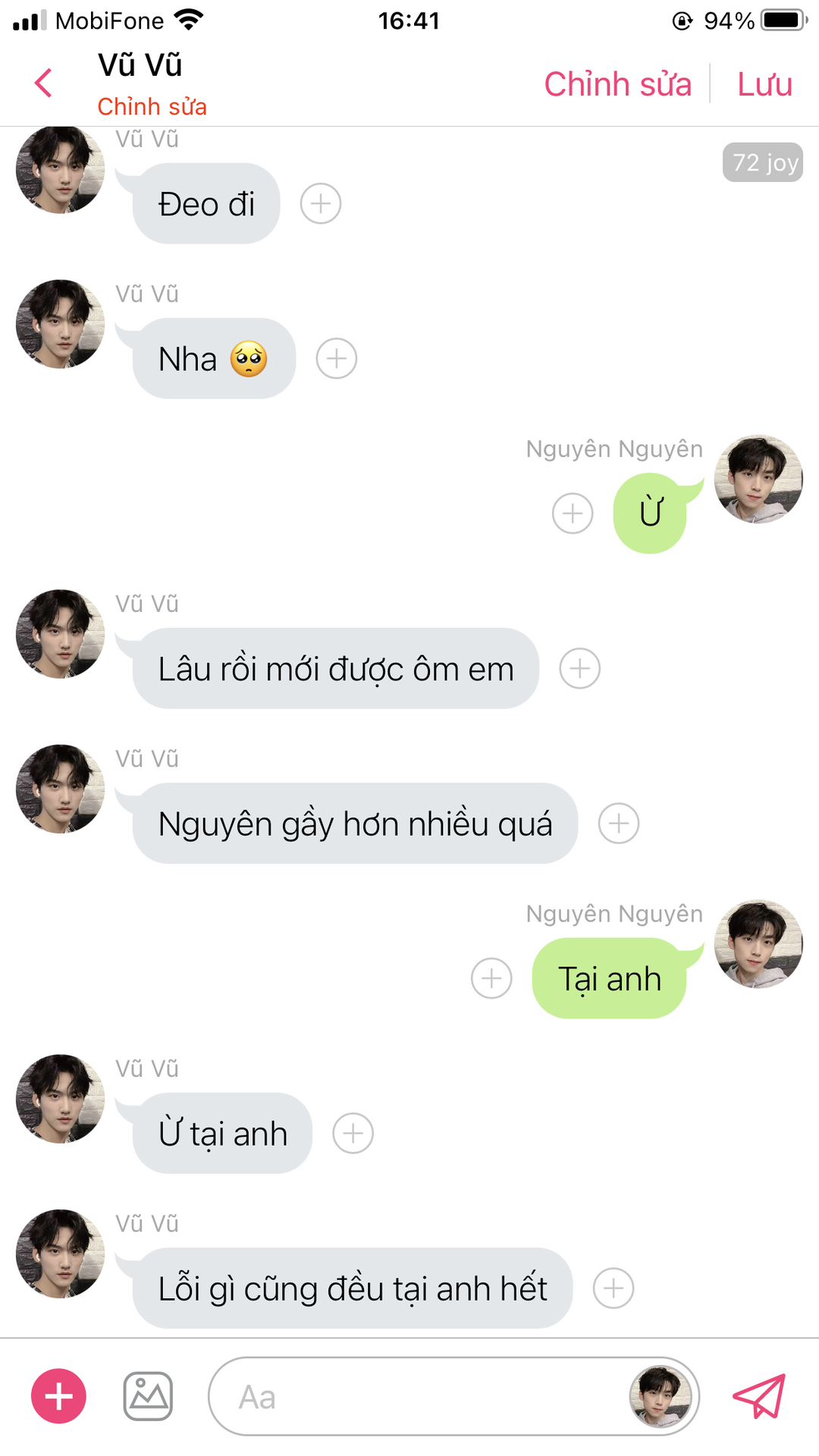The image size is (819, 1456).
Task: Tap the plus next to "Lỗi gì cũng đều tại anh hết"
Action: (613, 1288)
